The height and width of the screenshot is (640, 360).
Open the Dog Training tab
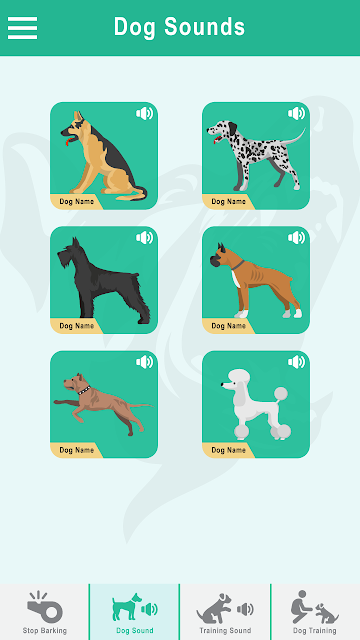[316, 612]
